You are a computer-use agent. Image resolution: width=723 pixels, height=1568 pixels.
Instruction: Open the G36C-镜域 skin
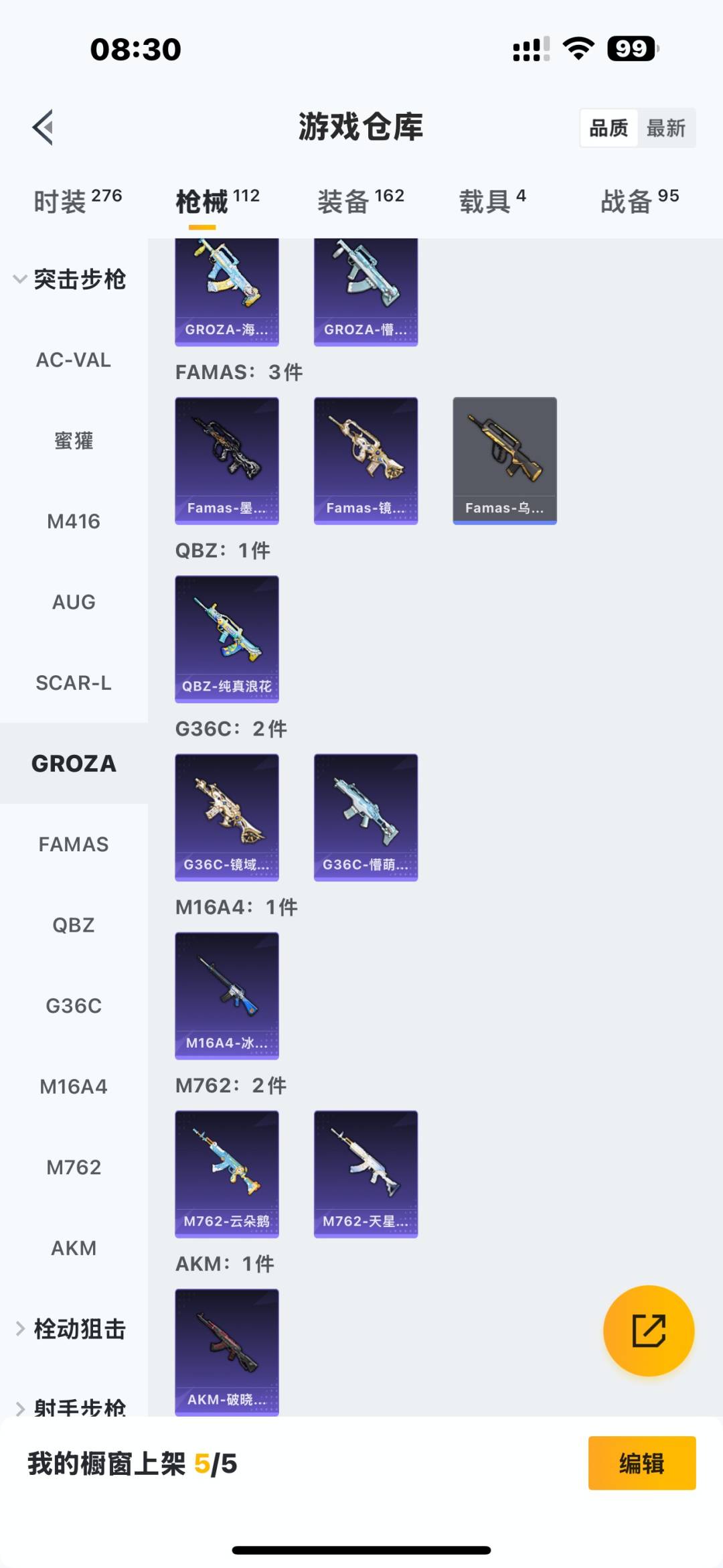(227, 817)
